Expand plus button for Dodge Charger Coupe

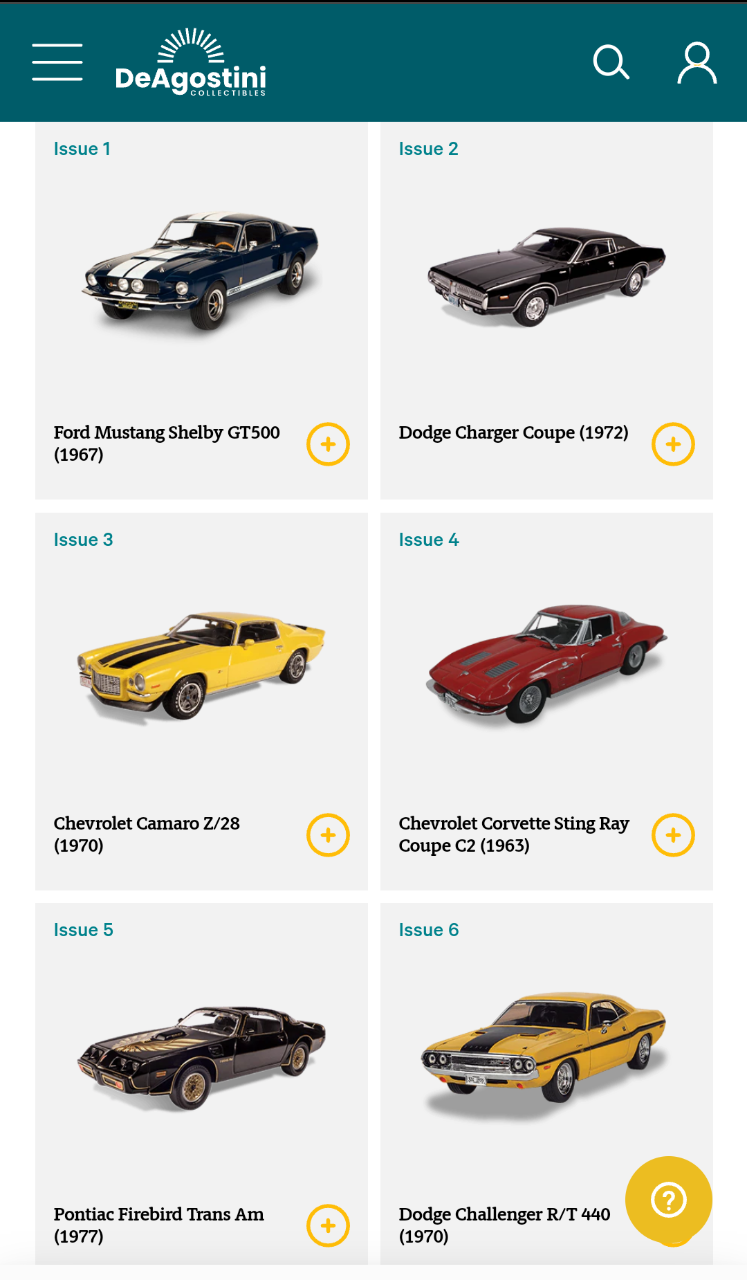(673, 444)
